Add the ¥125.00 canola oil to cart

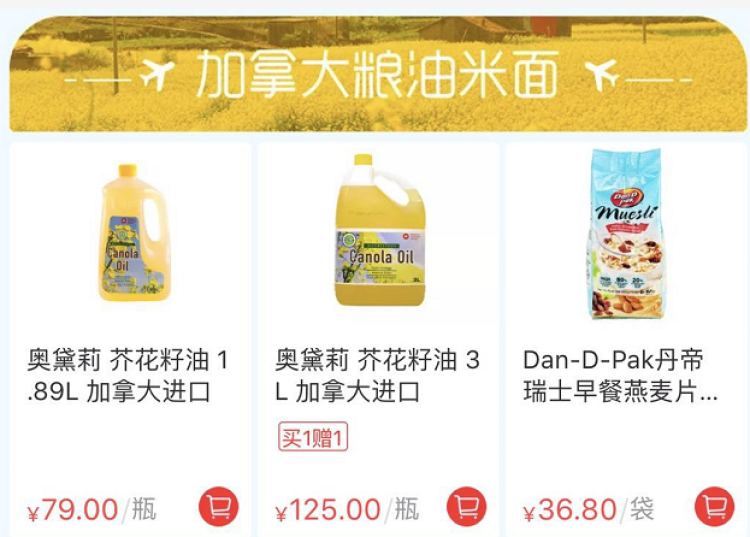466,506
